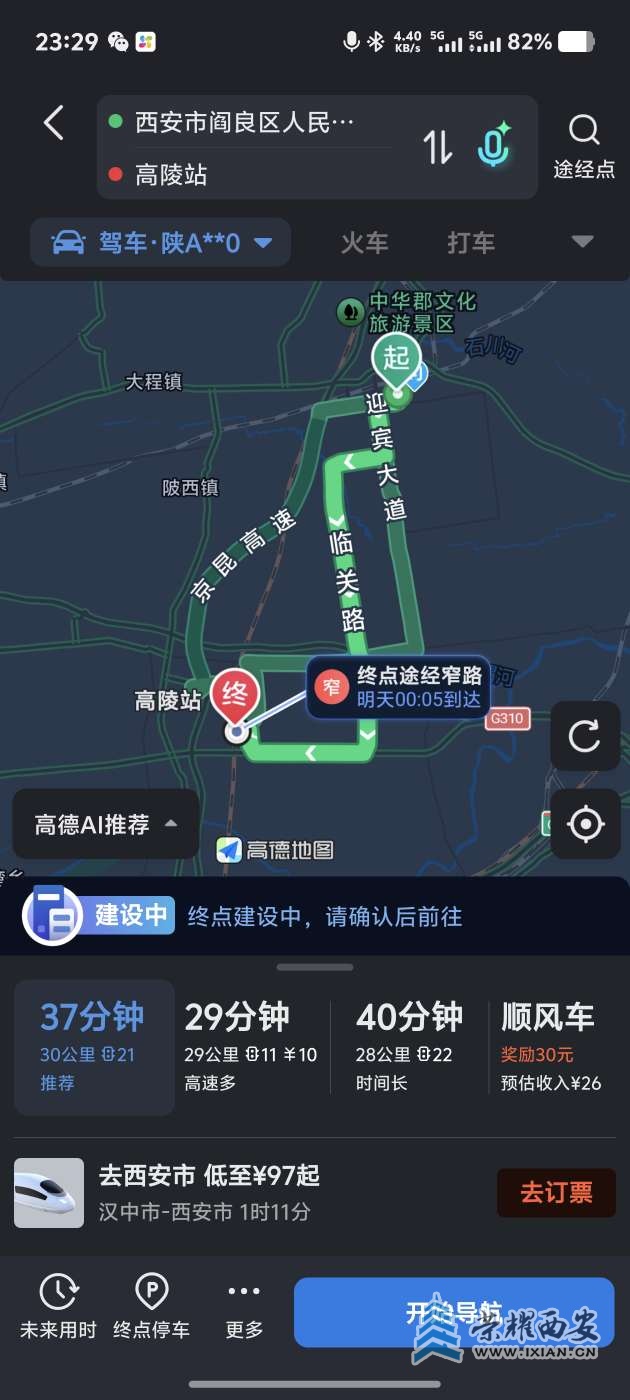Go back using the back arrow
The width and height of the screenshot is (630, 1400).
(x=54, y=124)
